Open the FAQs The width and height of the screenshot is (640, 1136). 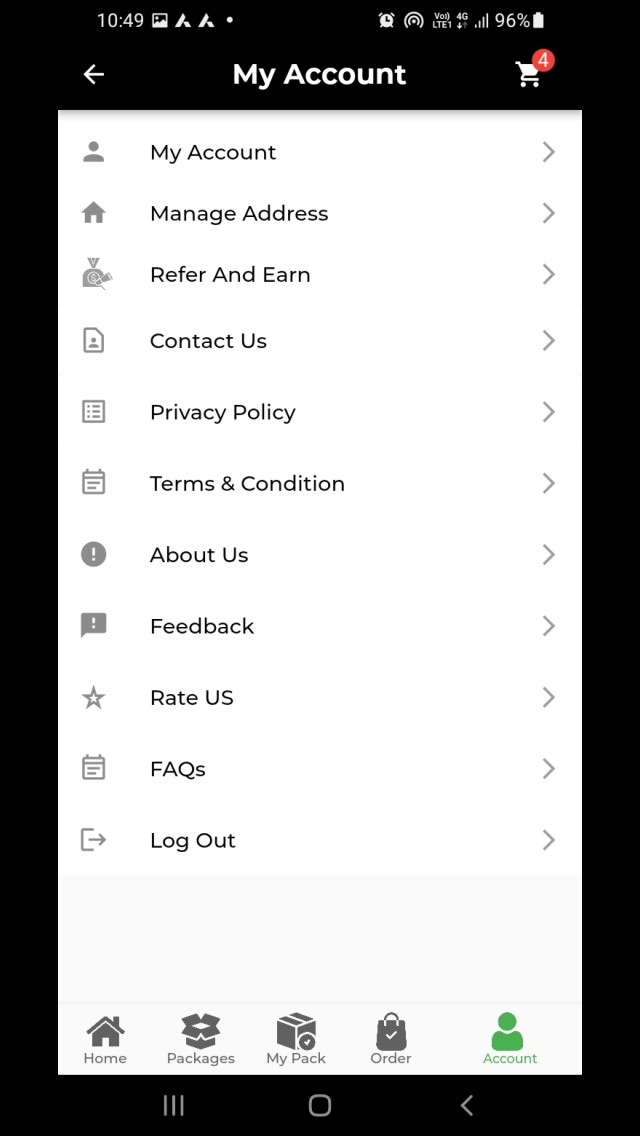319,769
